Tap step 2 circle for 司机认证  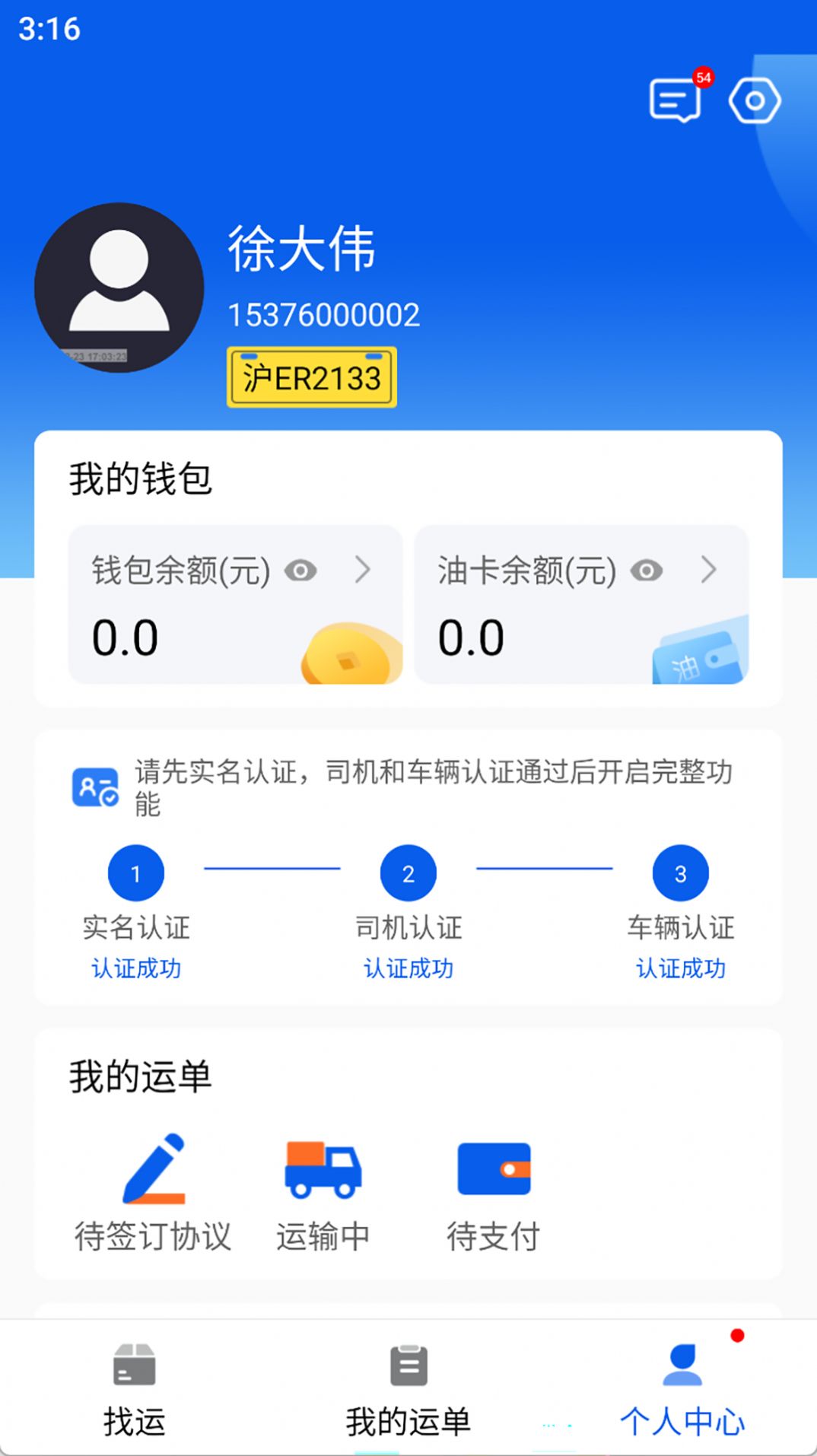[408, 873]
